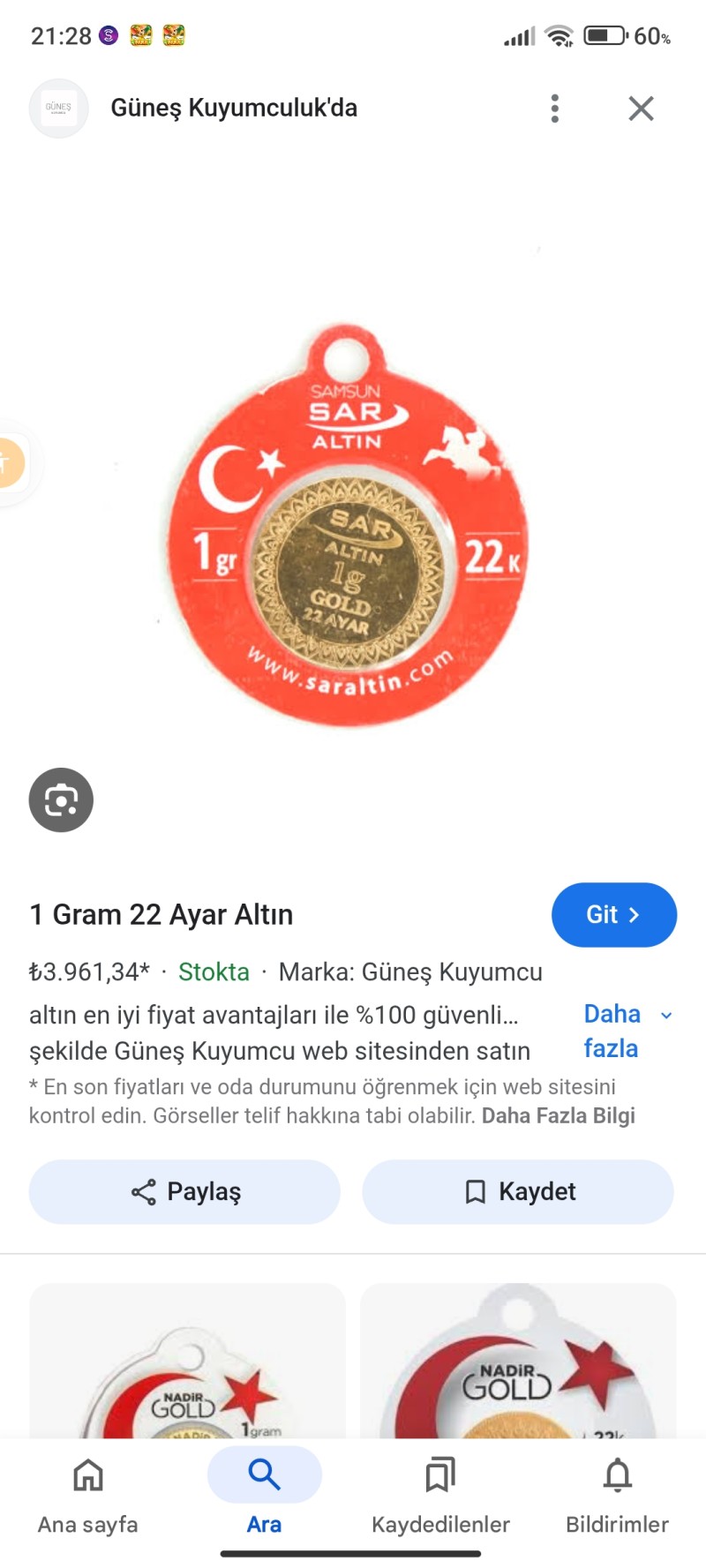Tap the Git button to visit site

613,914
